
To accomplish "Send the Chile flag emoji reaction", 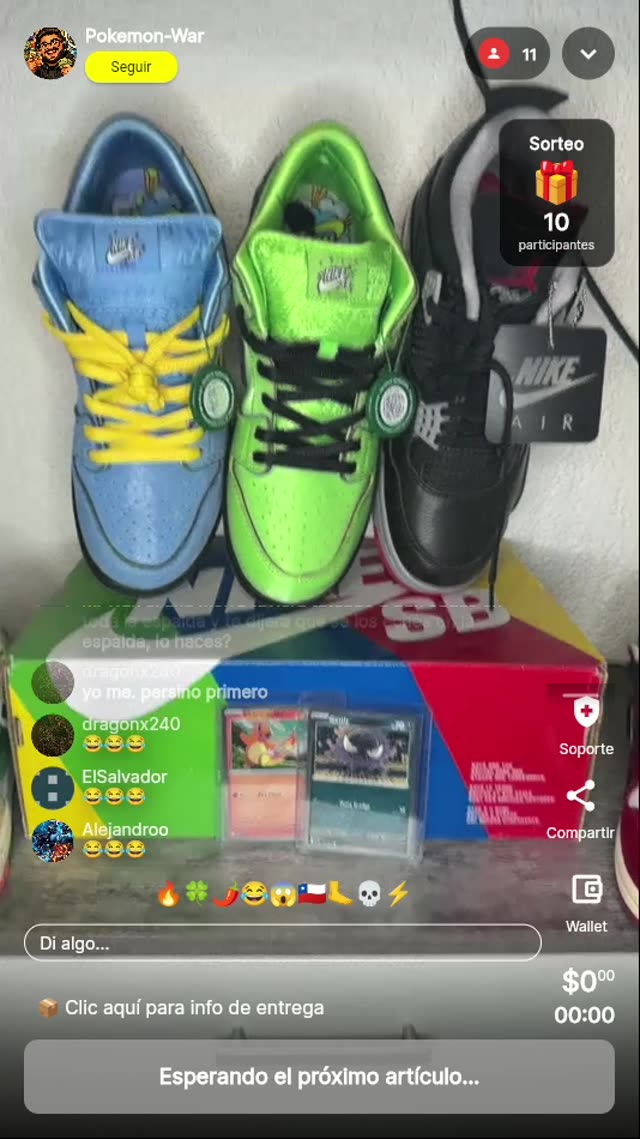I will (311, 894).
